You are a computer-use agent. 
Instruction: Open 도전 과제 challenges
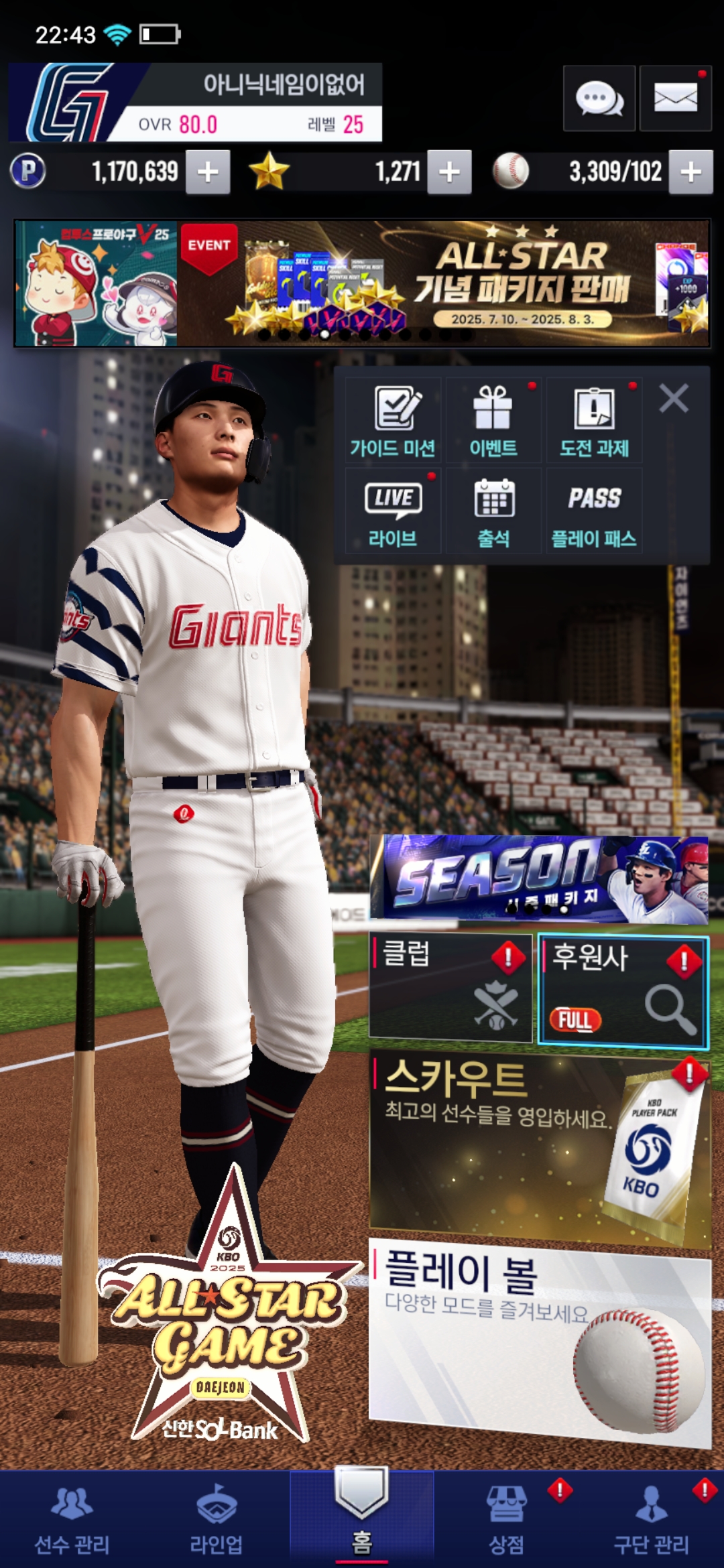[x=594, y=421]
